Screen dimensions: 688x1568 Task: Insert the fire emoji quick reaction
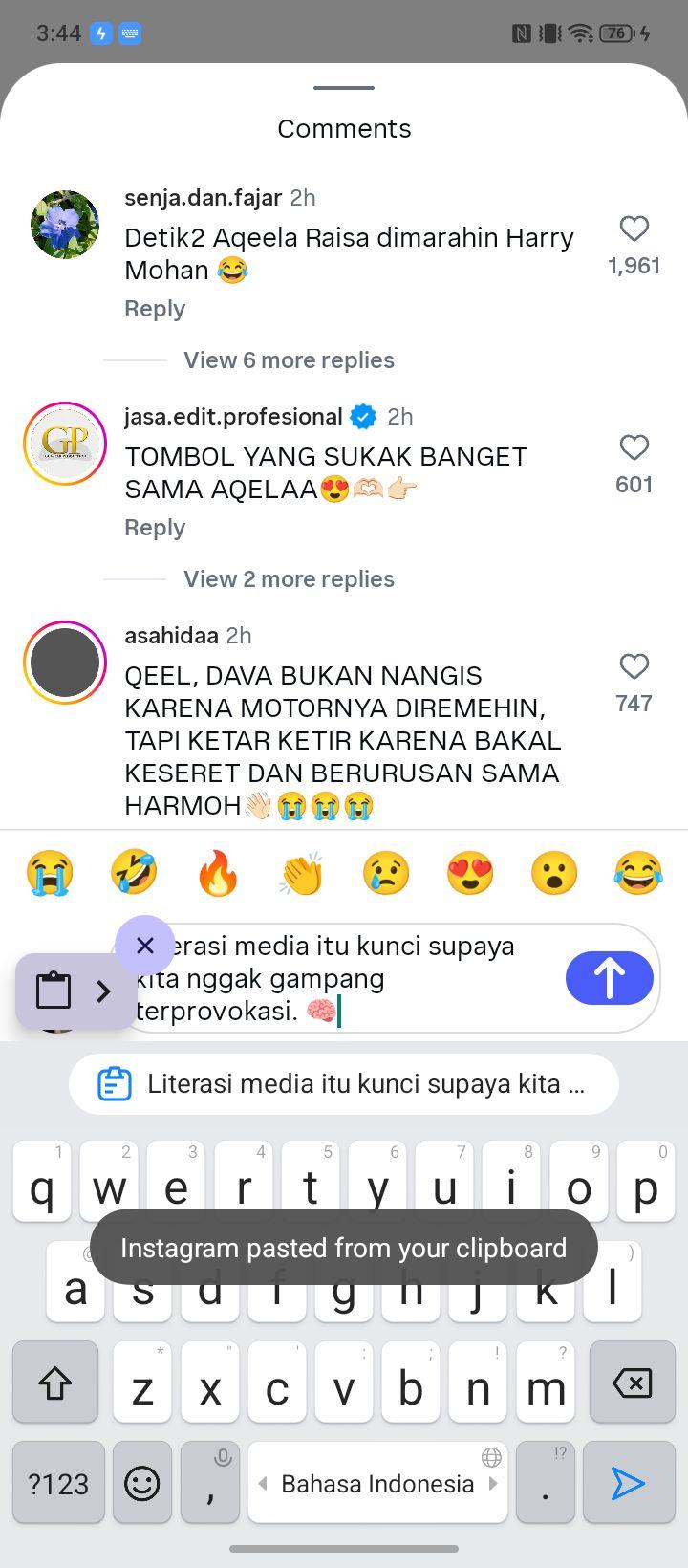[x=218, y=873]
